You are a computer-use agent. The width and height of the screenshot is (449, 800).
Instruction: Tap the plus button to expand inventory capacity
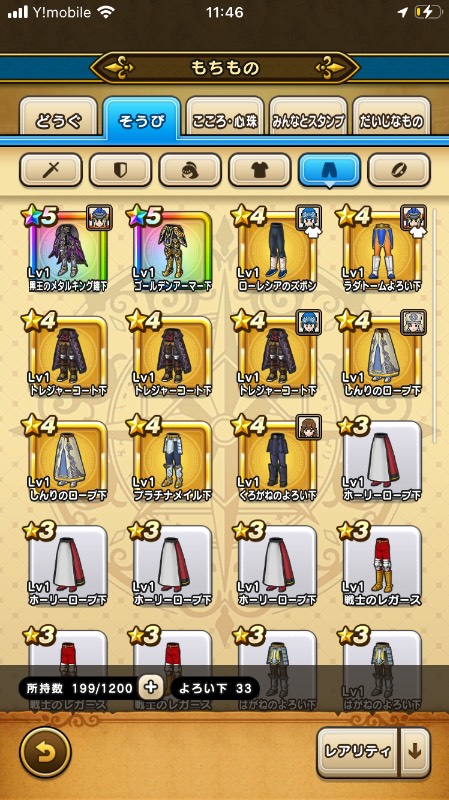point(151,688)
